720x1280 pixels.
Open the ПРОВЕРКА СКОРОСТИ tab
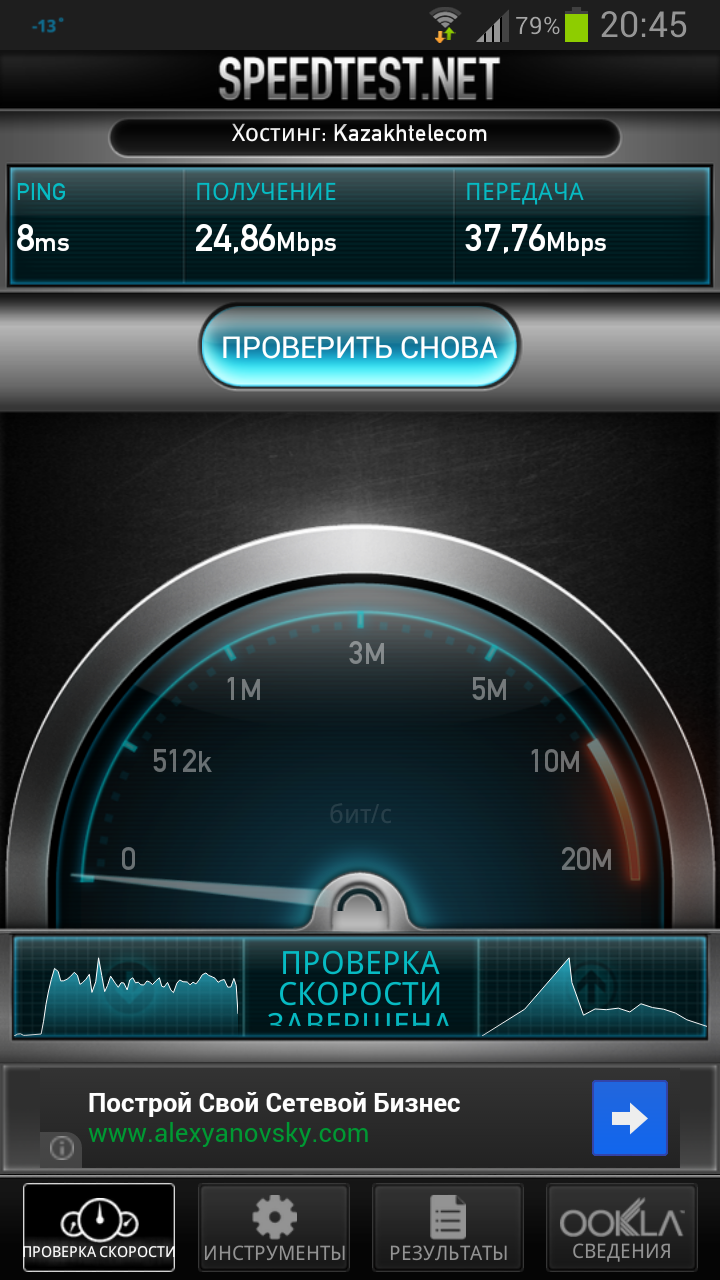[99, 1227]
